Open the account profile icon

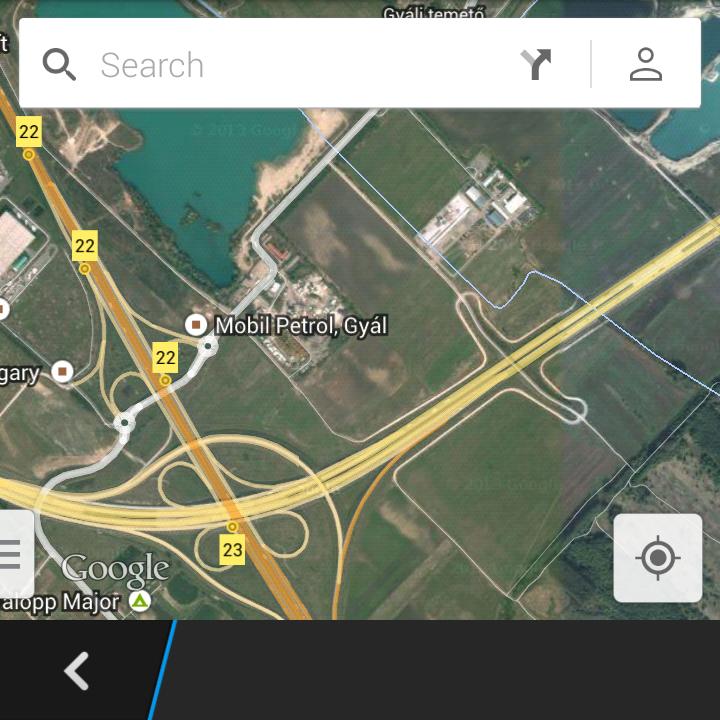pos(646,65)
